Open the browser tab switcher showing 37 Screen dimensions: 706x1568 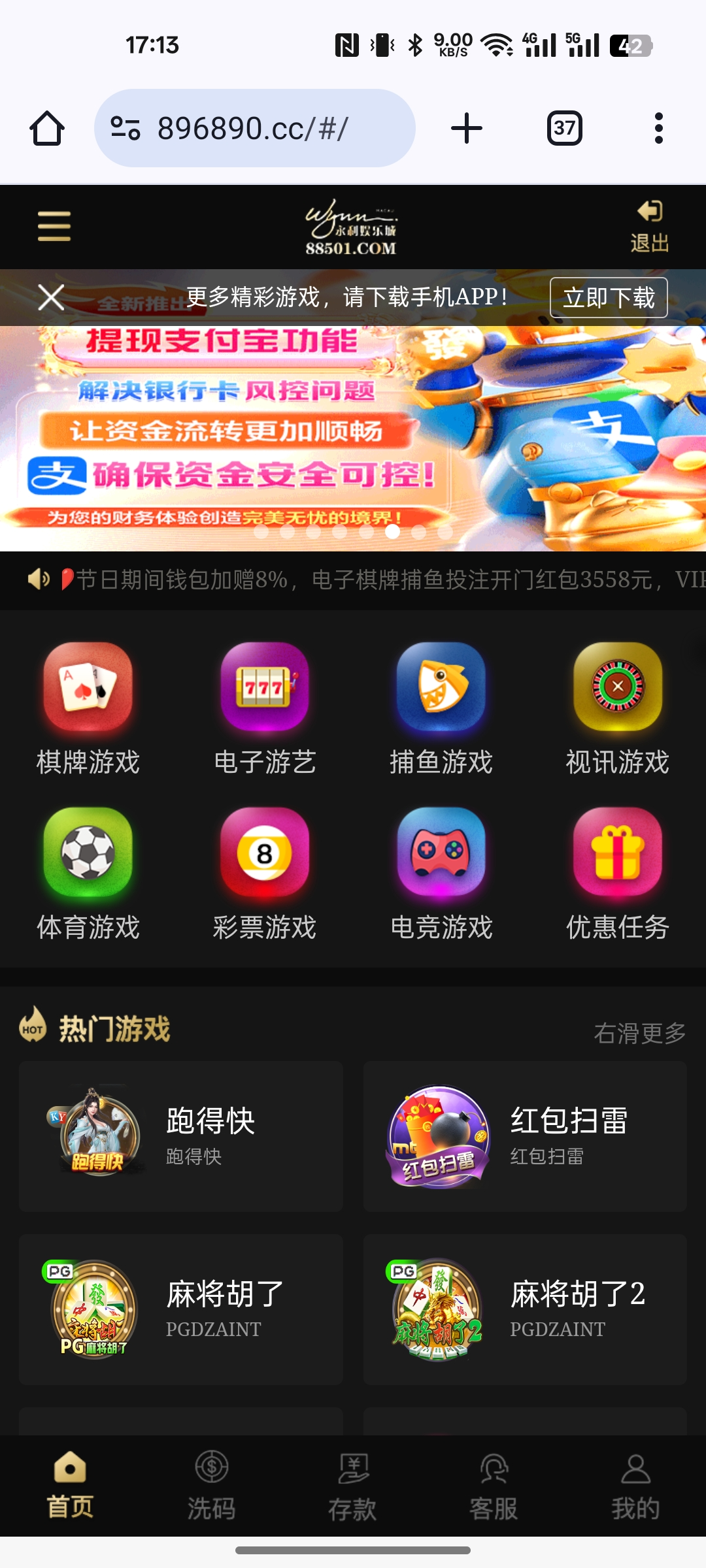(564, 128)
